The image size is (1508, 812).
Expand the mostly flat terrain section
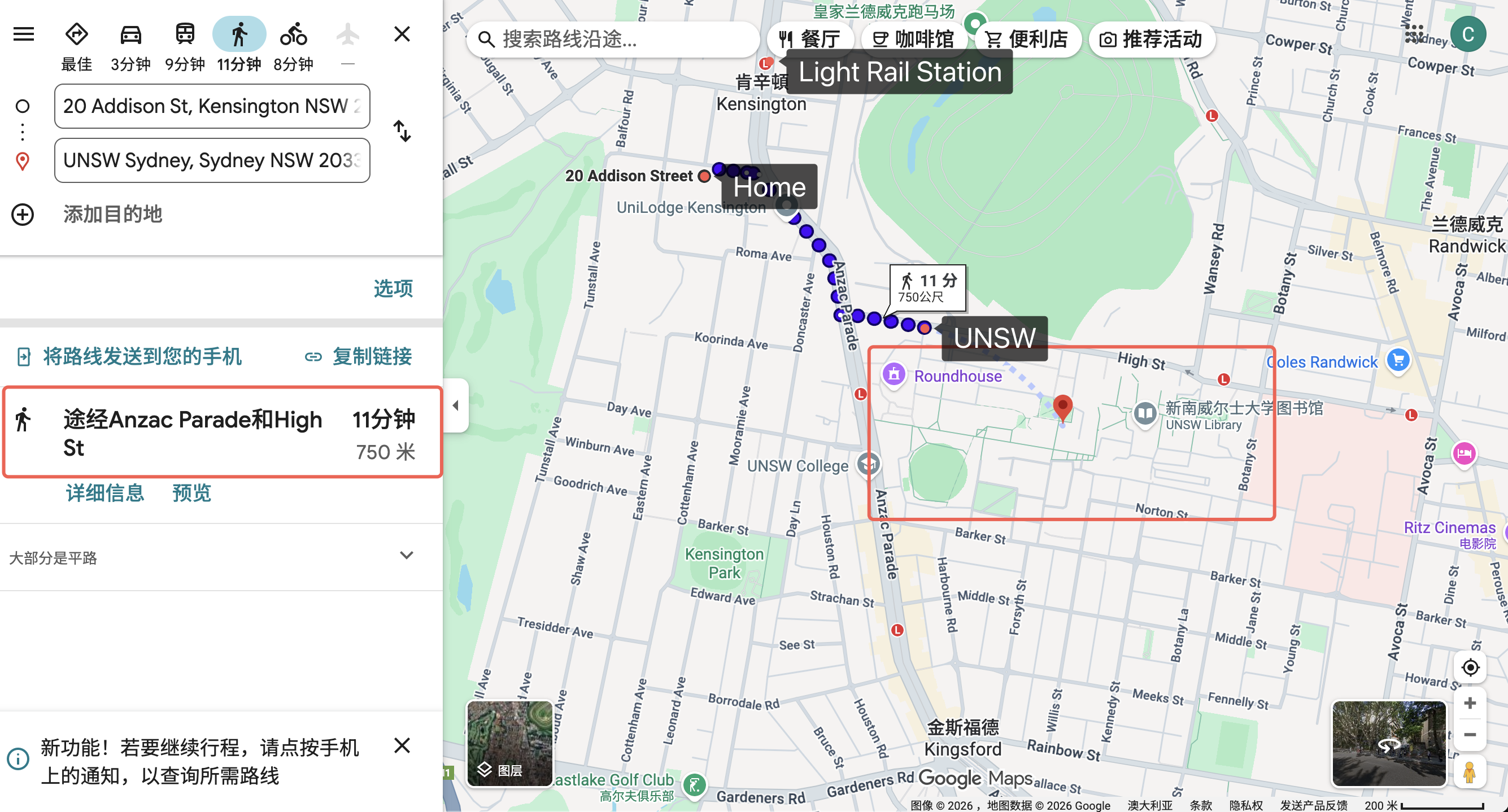406,556
